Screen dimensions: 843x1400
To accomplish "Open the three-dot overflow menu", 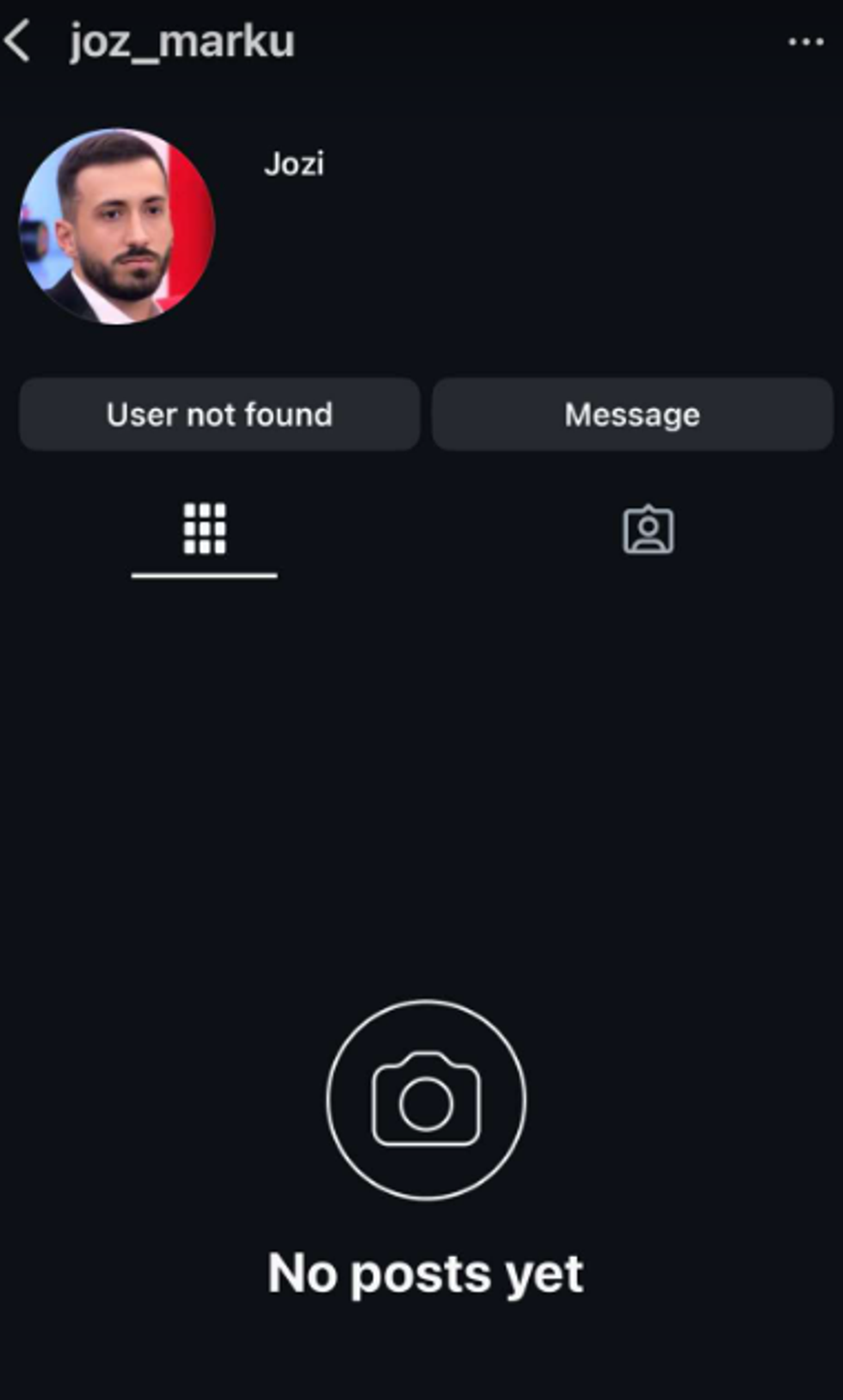I will click(x=805, y=41).
